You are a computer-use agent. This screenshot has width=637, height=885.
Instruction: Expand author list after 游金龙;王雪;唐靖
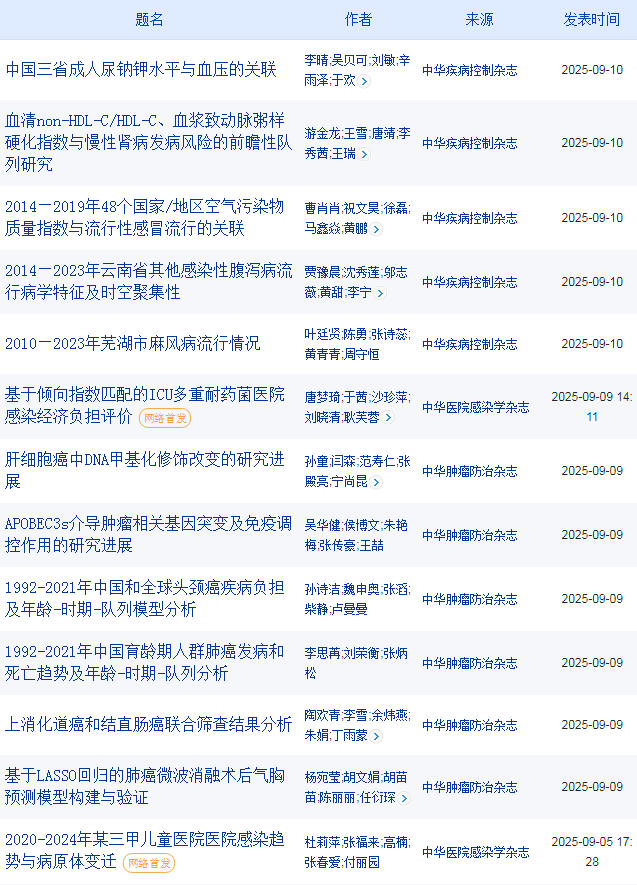point(364,154)
